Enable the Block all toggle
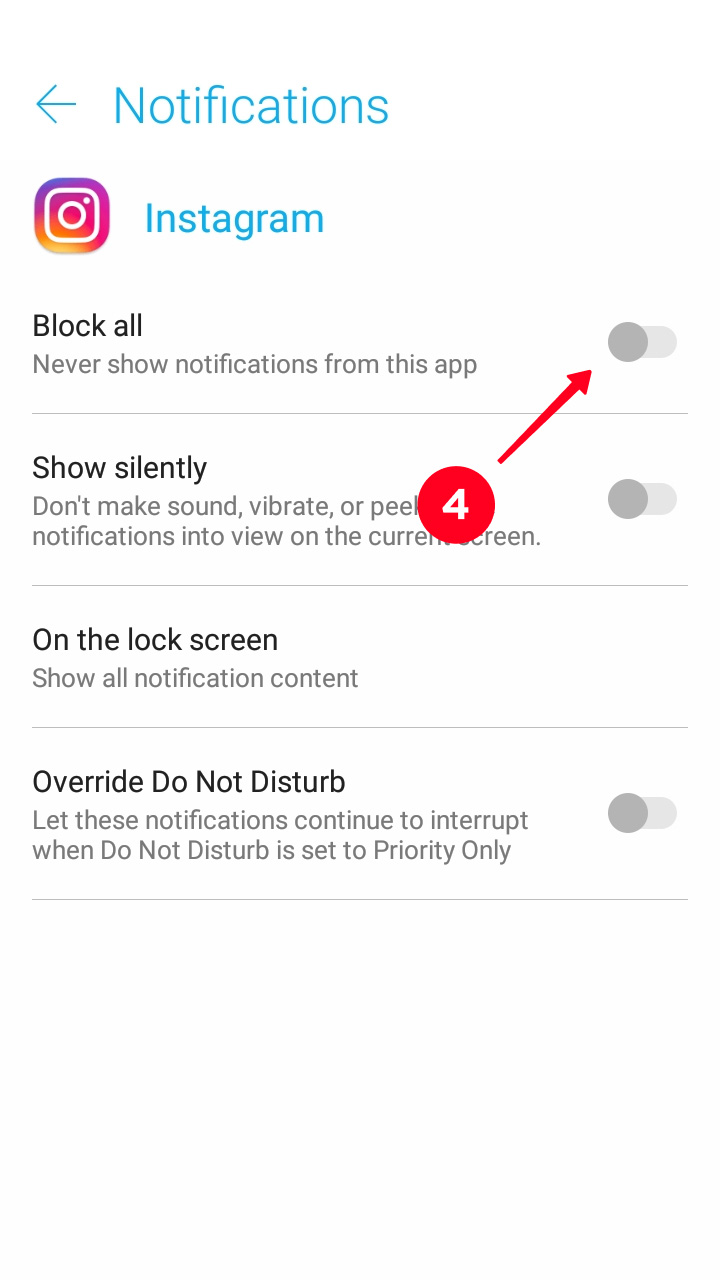Viewport: 720px width, 1280px height. (x=642, y=343)
